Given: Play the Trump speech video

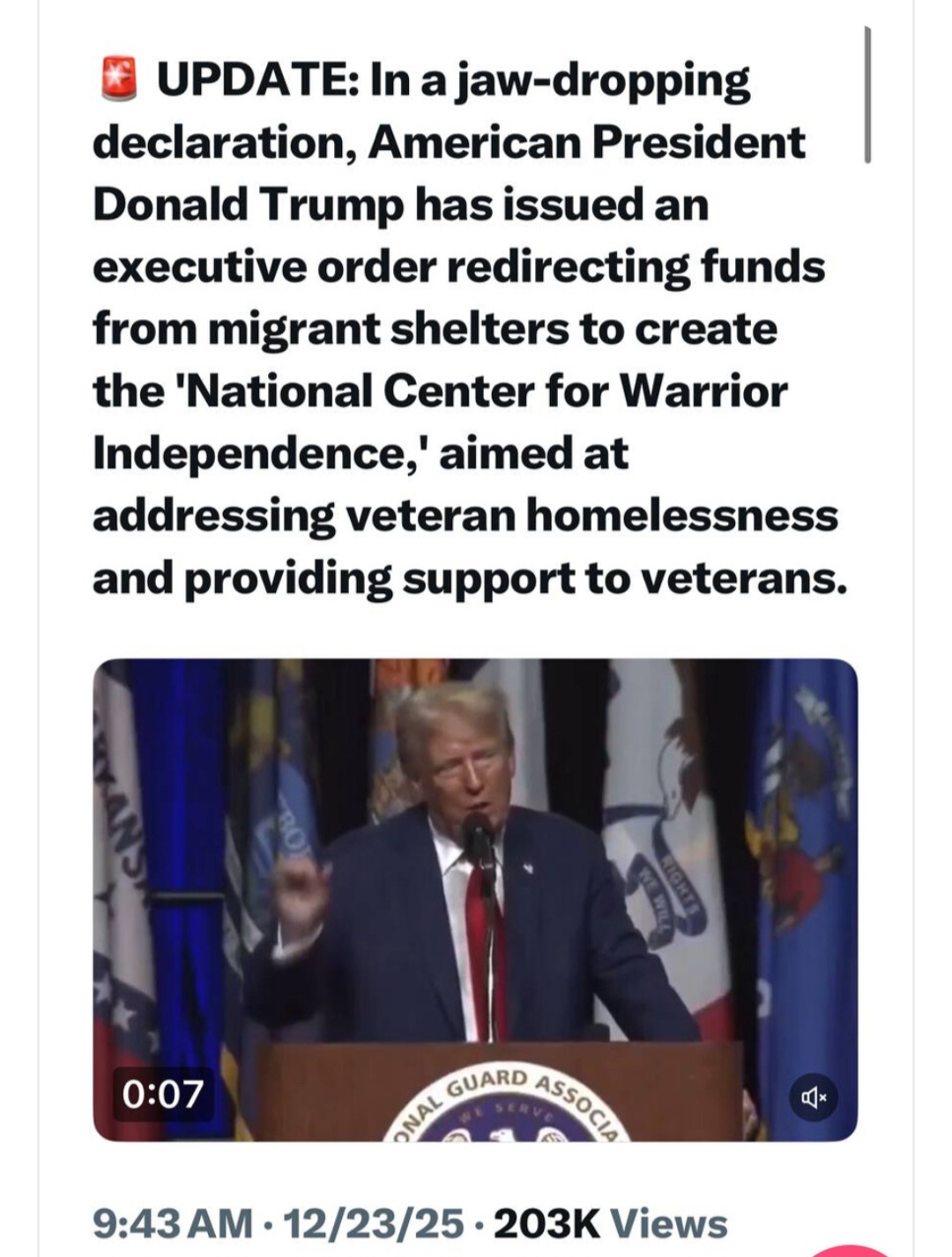Looking at the screenshot, I should (475, 899).
